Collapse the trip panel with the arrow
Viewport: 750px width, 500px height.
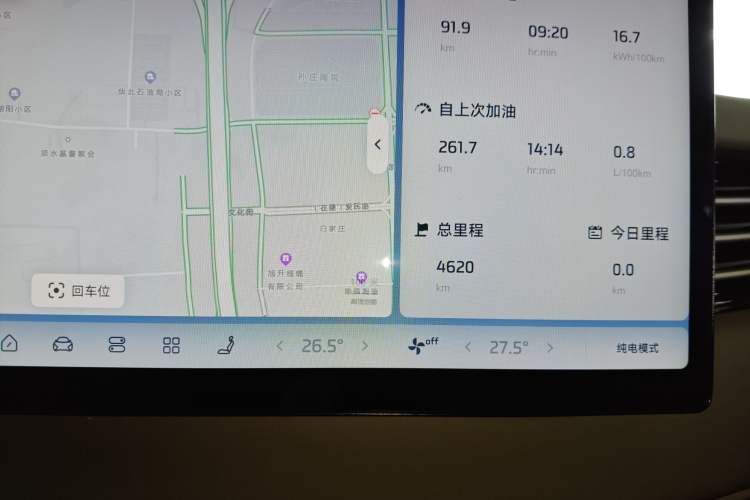tap(378, 145)
